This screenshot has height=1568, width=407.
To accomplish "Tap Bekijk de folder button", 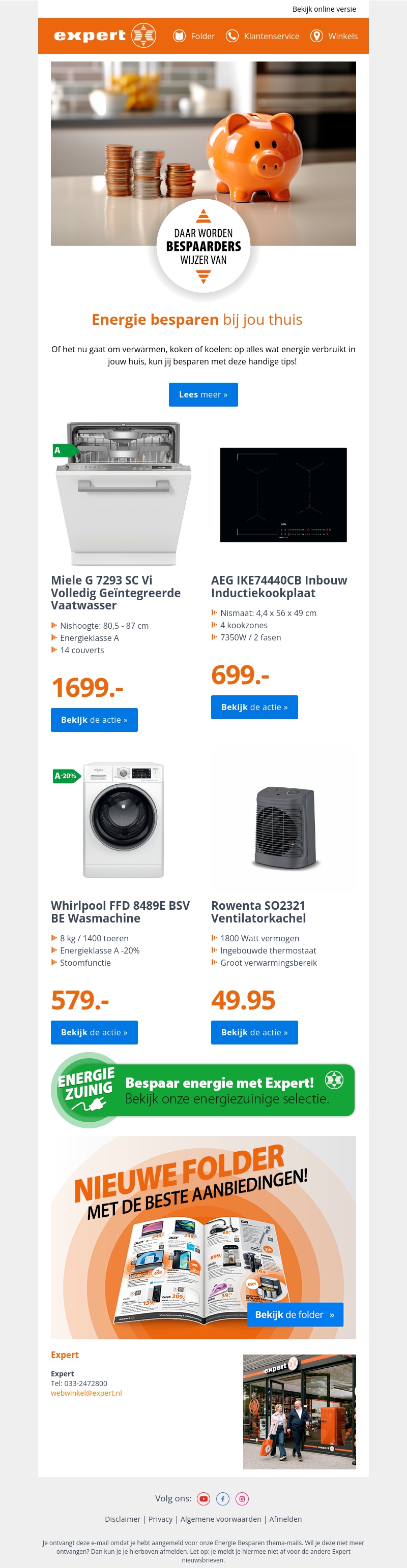I will [295, 1314].
